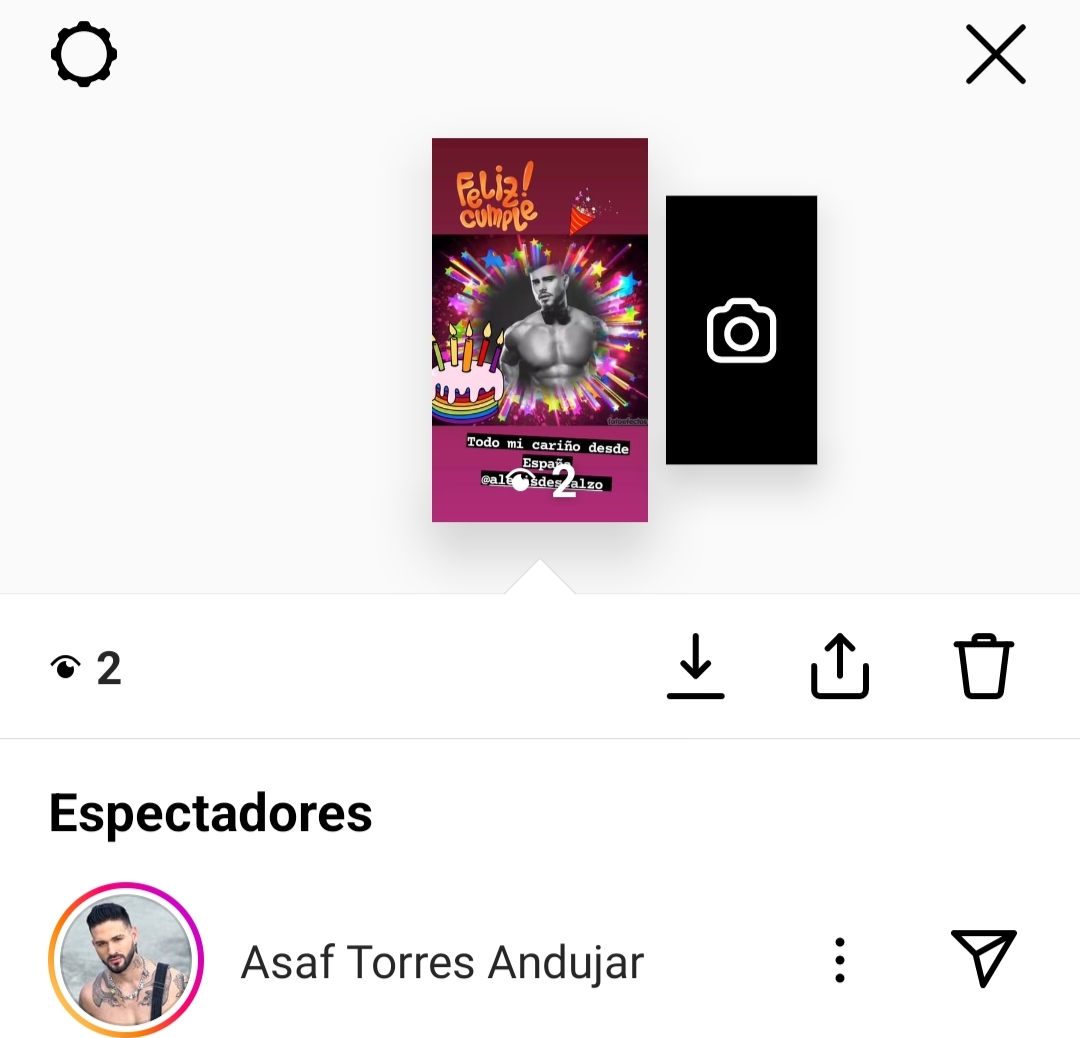The image size is (1080, 1038).
Task: Download this story to the device
Action: (x=695, y=666)
